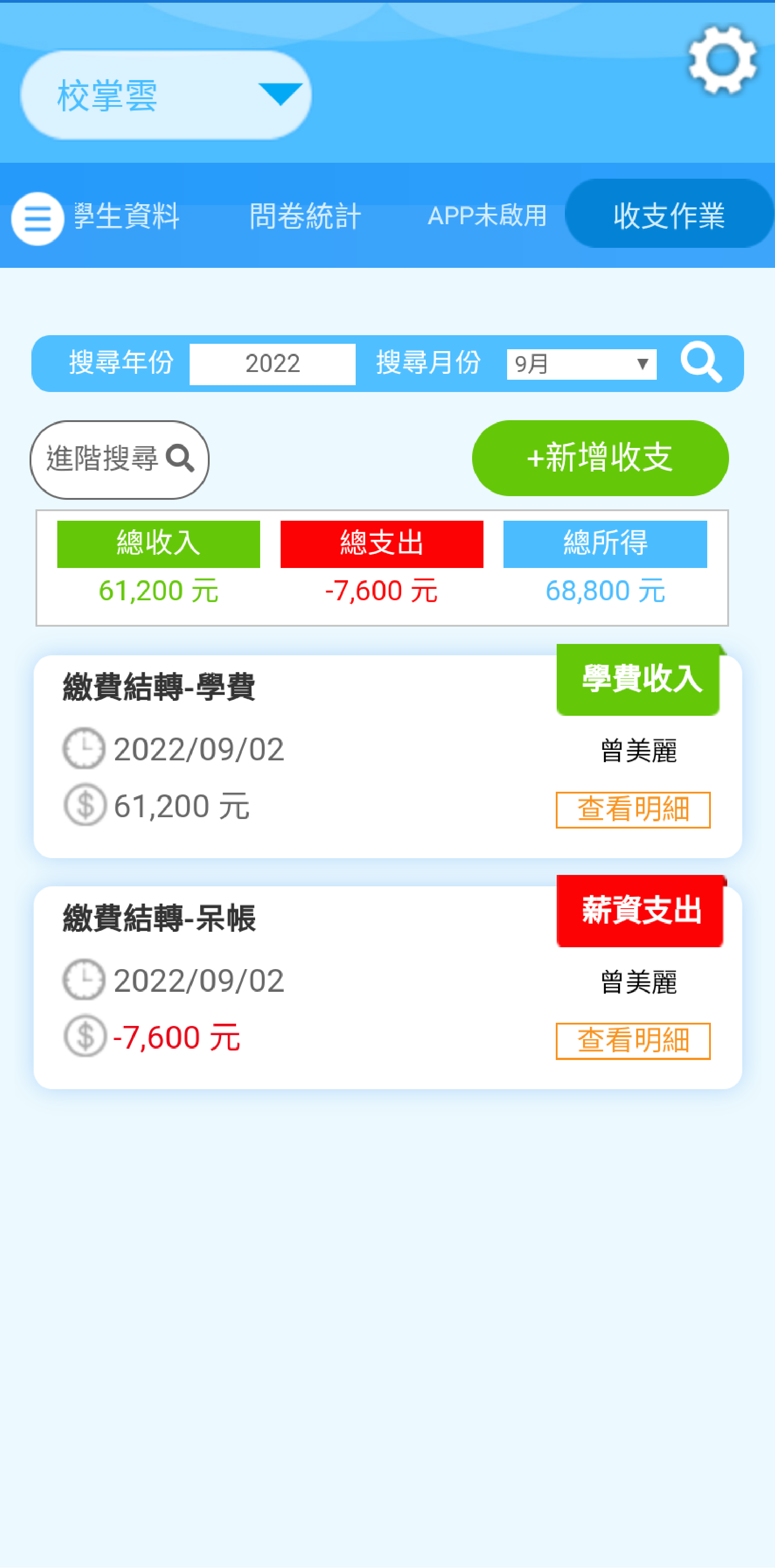Viewport: 775px width, 1568px height.
Task: Open 進階搜尋 advanced search
Action: click(x=119, y=459)
